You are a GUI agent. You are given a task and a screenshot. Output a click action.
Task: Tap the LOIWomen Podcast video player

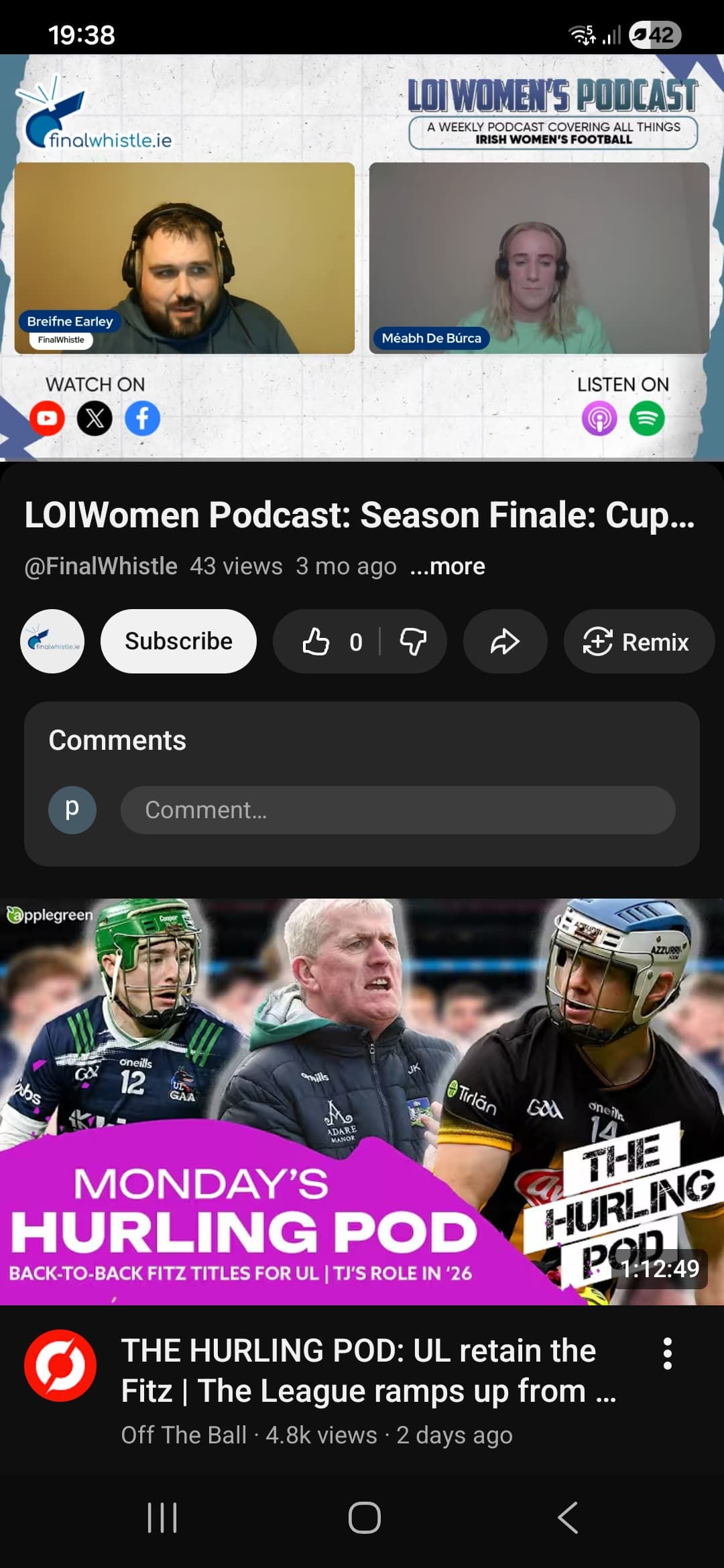tap(362, 257)
